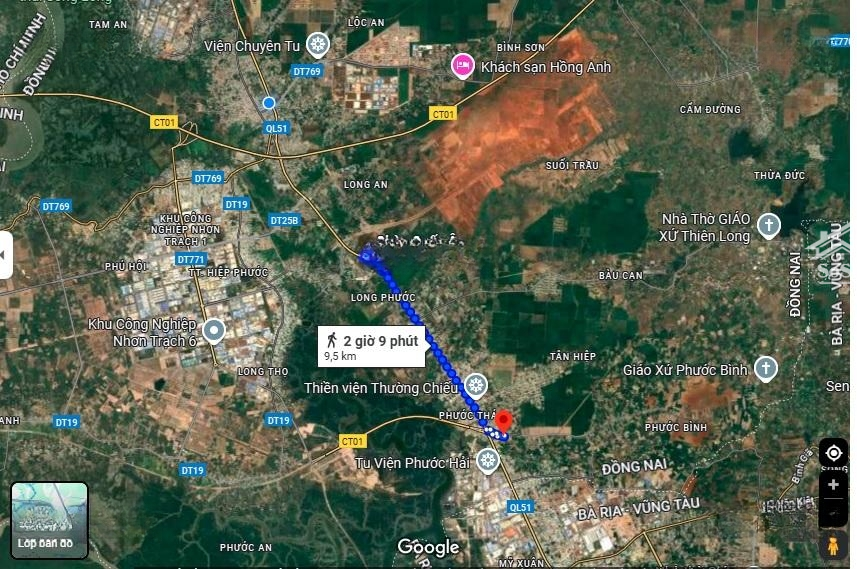Expand the collapsed side panel arrow
This screenshot has width=857, height=569.
coord(5,255)
